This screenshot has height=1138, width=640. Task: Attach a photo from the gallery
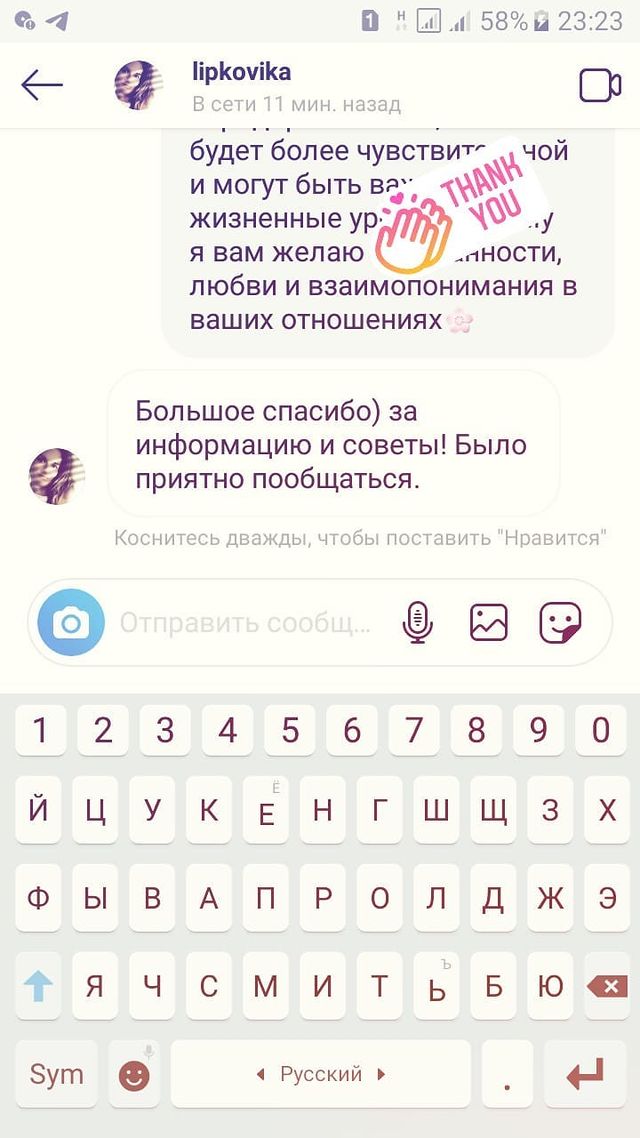(x=489, y=623)
